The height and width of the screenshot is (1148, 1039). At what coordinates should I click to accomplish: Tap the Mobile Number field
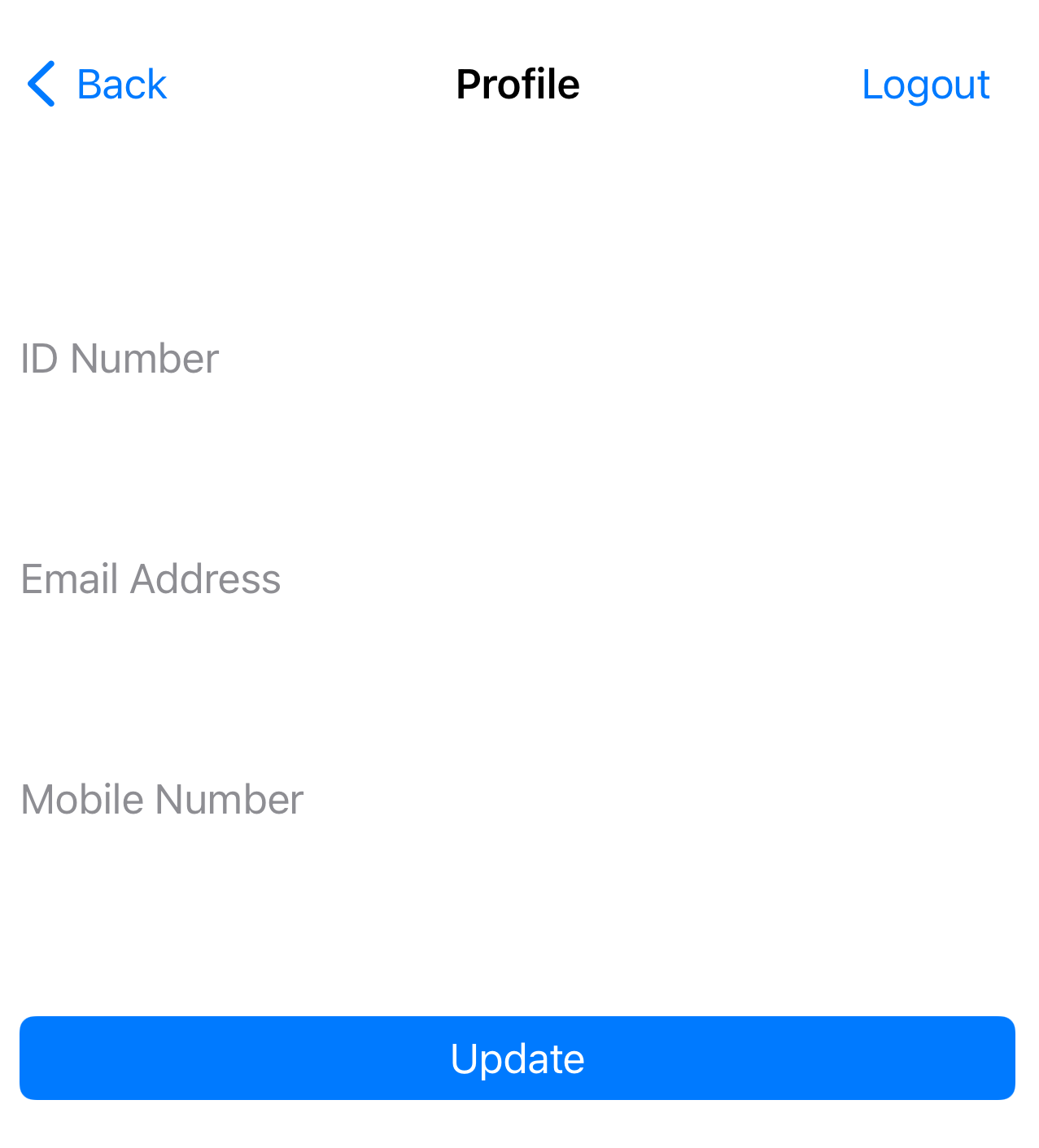517,800
